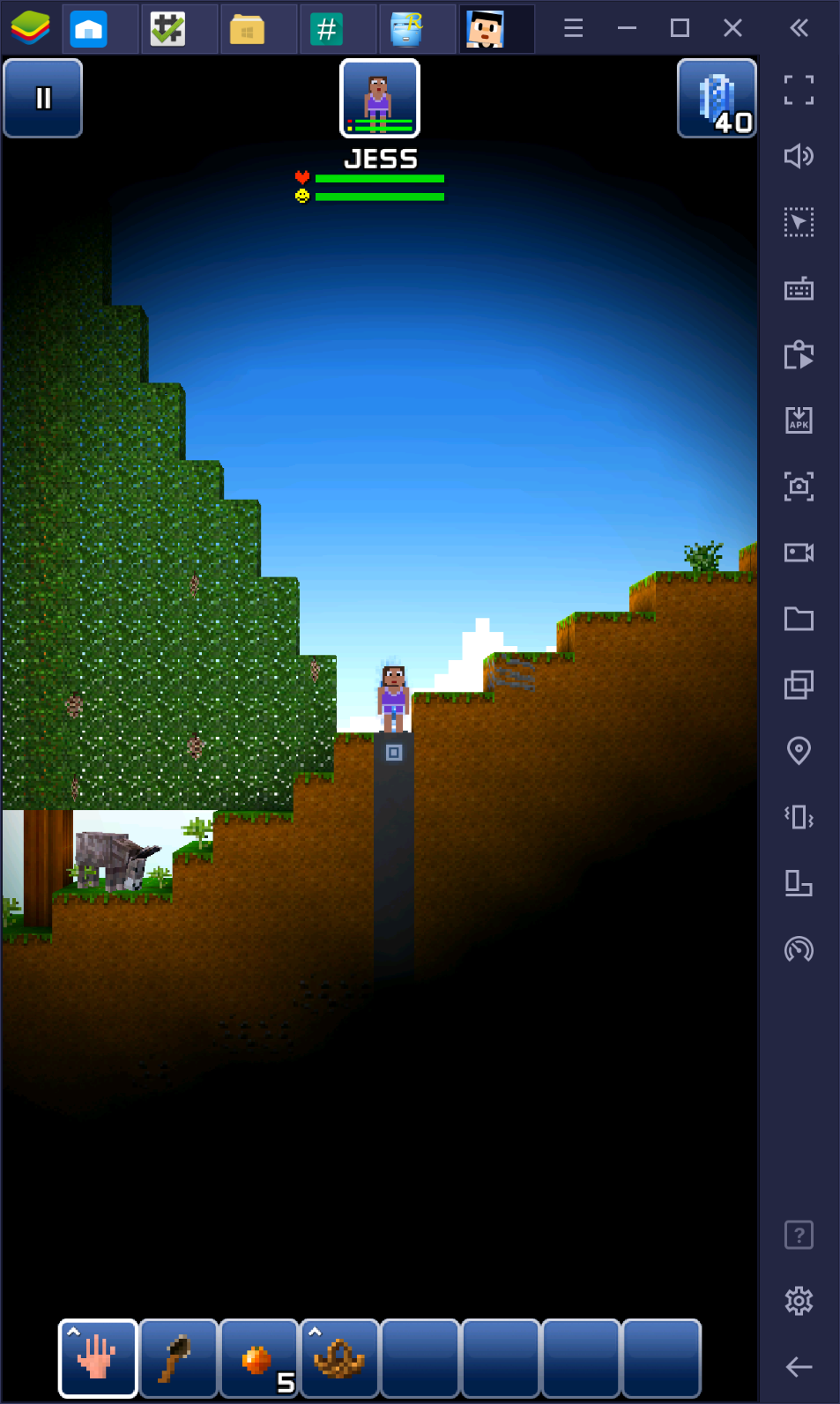Tap the highlighted dirt block under Jess
The width and height of the screenshot is (840, 1404).
394,753
